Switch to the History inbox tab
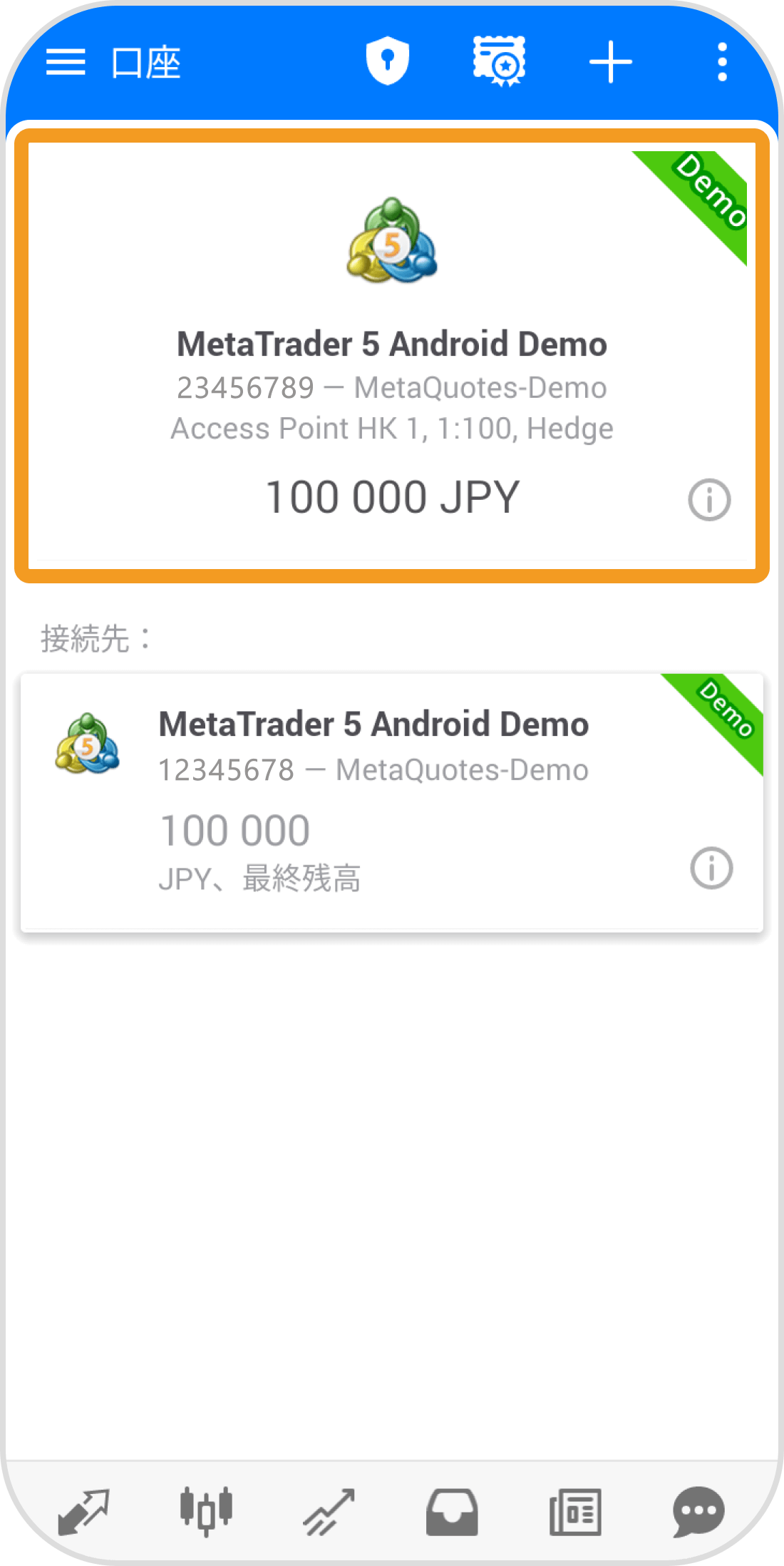The height and width of the screenshot is (1566, 784). click(x=452, y=1511)
